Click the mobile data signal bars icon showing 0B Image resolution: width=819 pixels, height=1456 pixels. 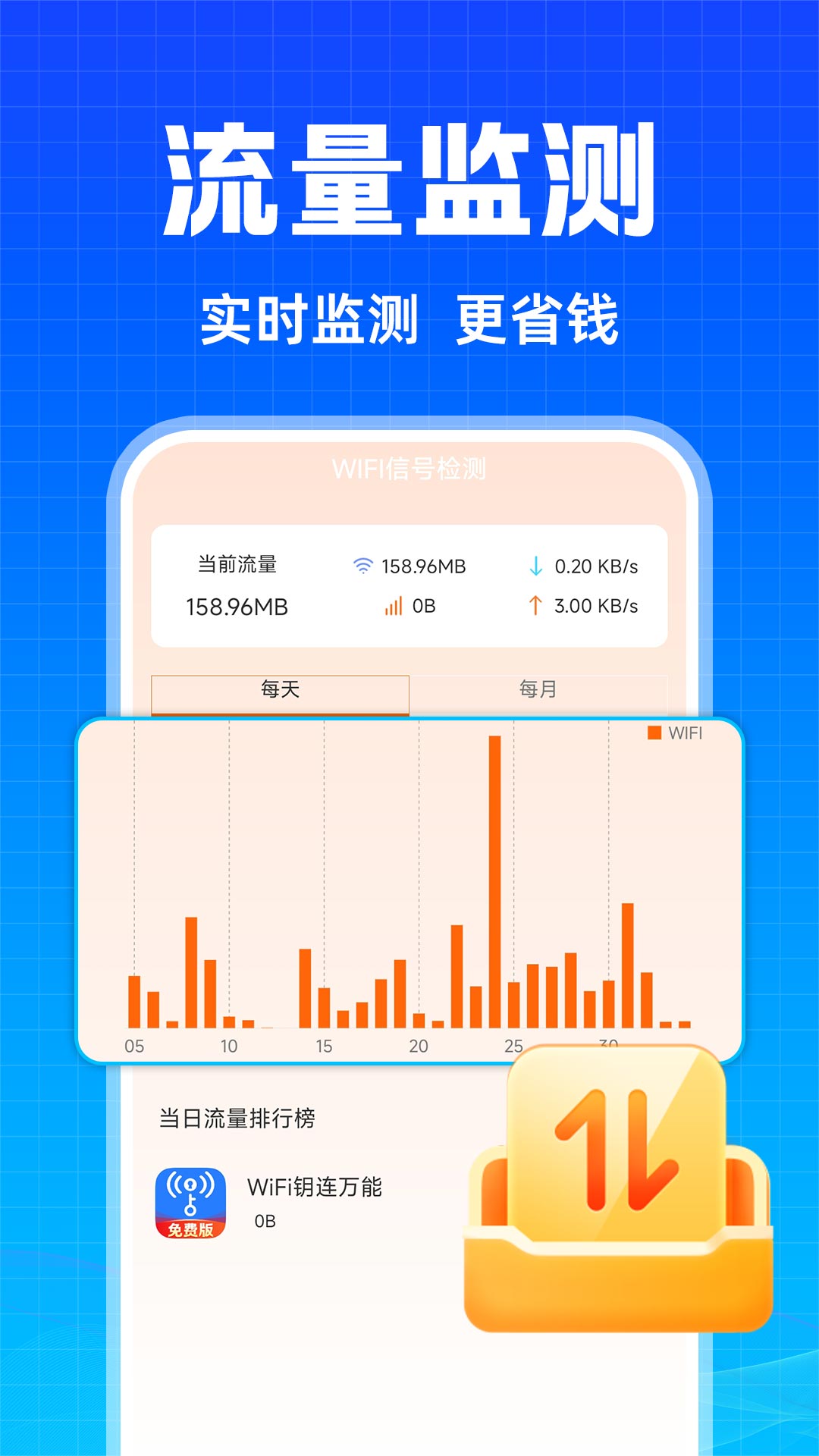393,605
